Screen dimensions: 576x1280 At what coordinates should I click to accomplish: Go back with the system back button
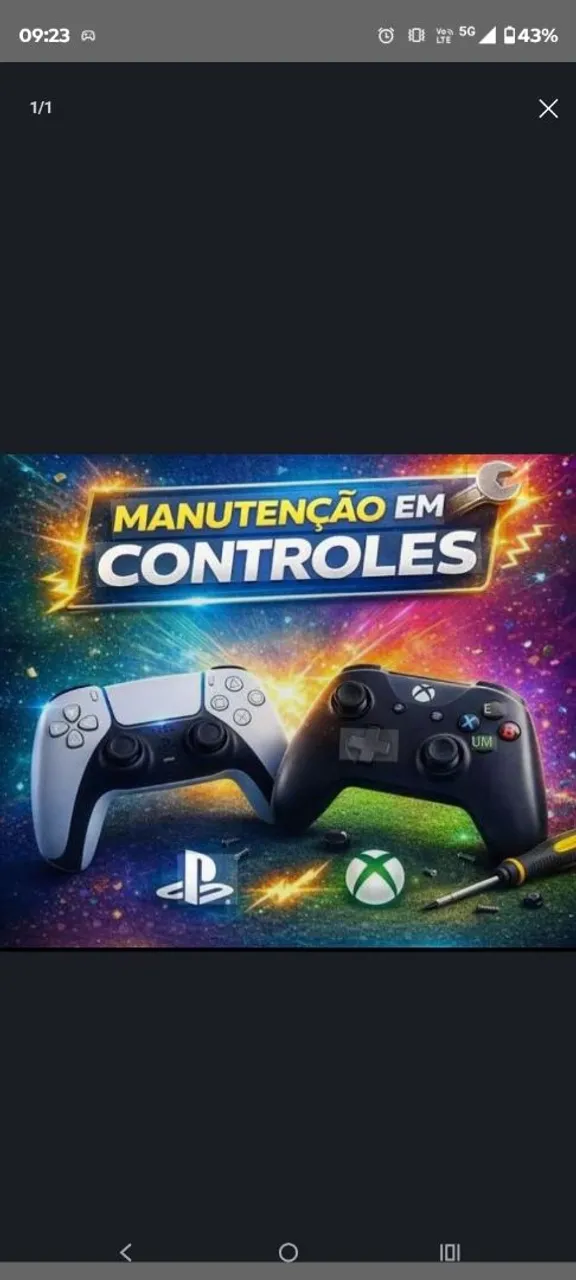point(125,1251)
